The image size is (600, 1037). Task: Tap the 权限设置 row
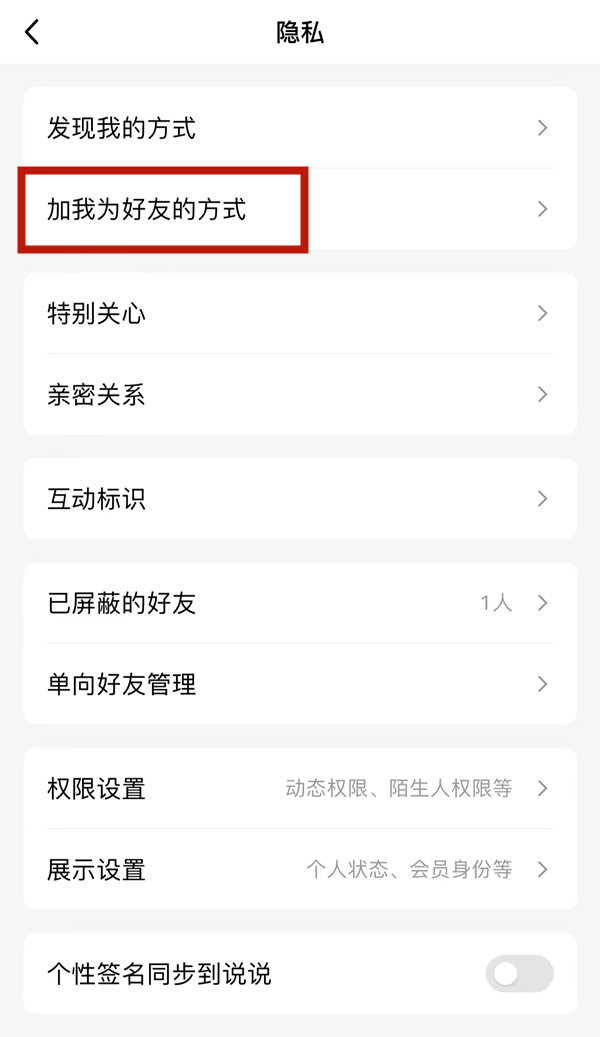tap(299, 788)
